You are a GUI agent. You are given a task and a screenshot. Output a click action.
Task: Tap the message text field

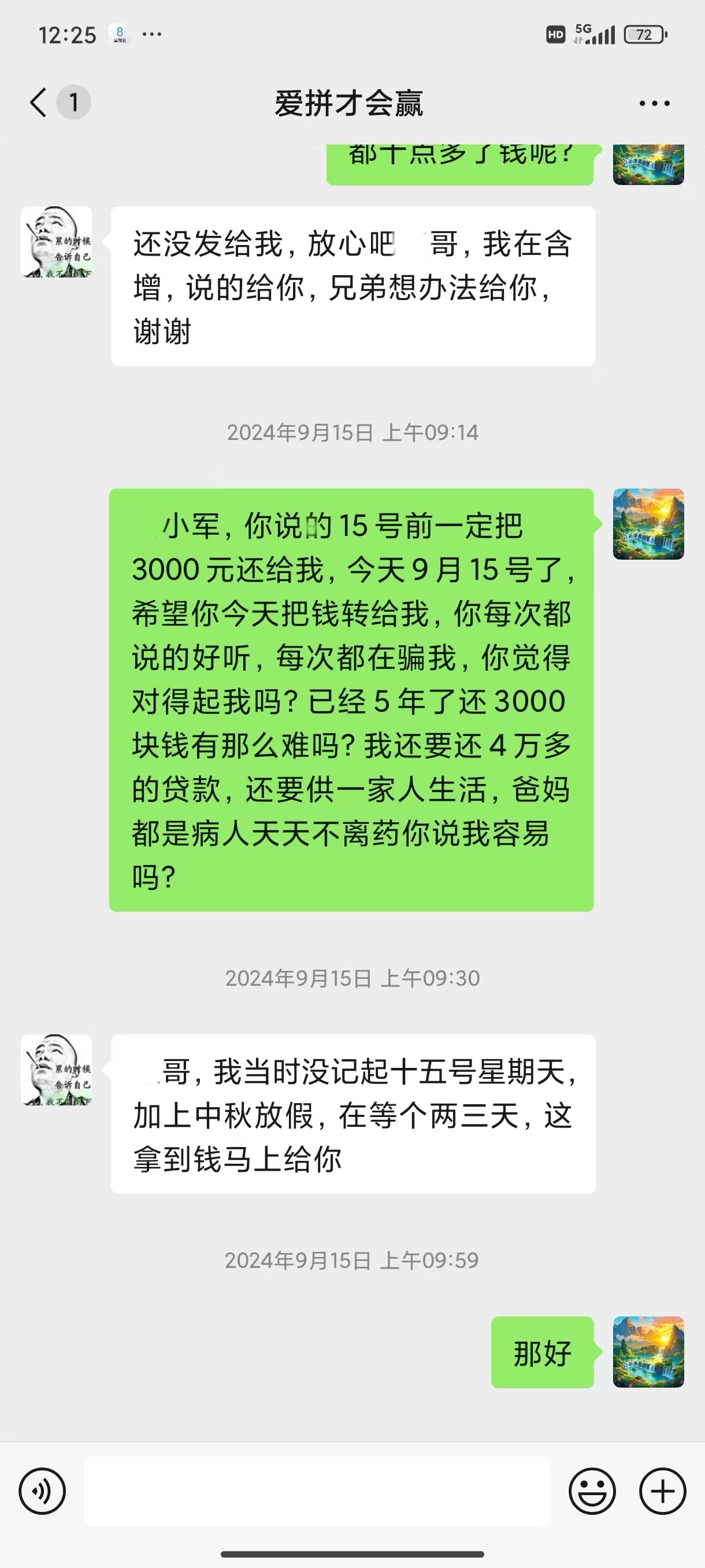pos(316,1491)
